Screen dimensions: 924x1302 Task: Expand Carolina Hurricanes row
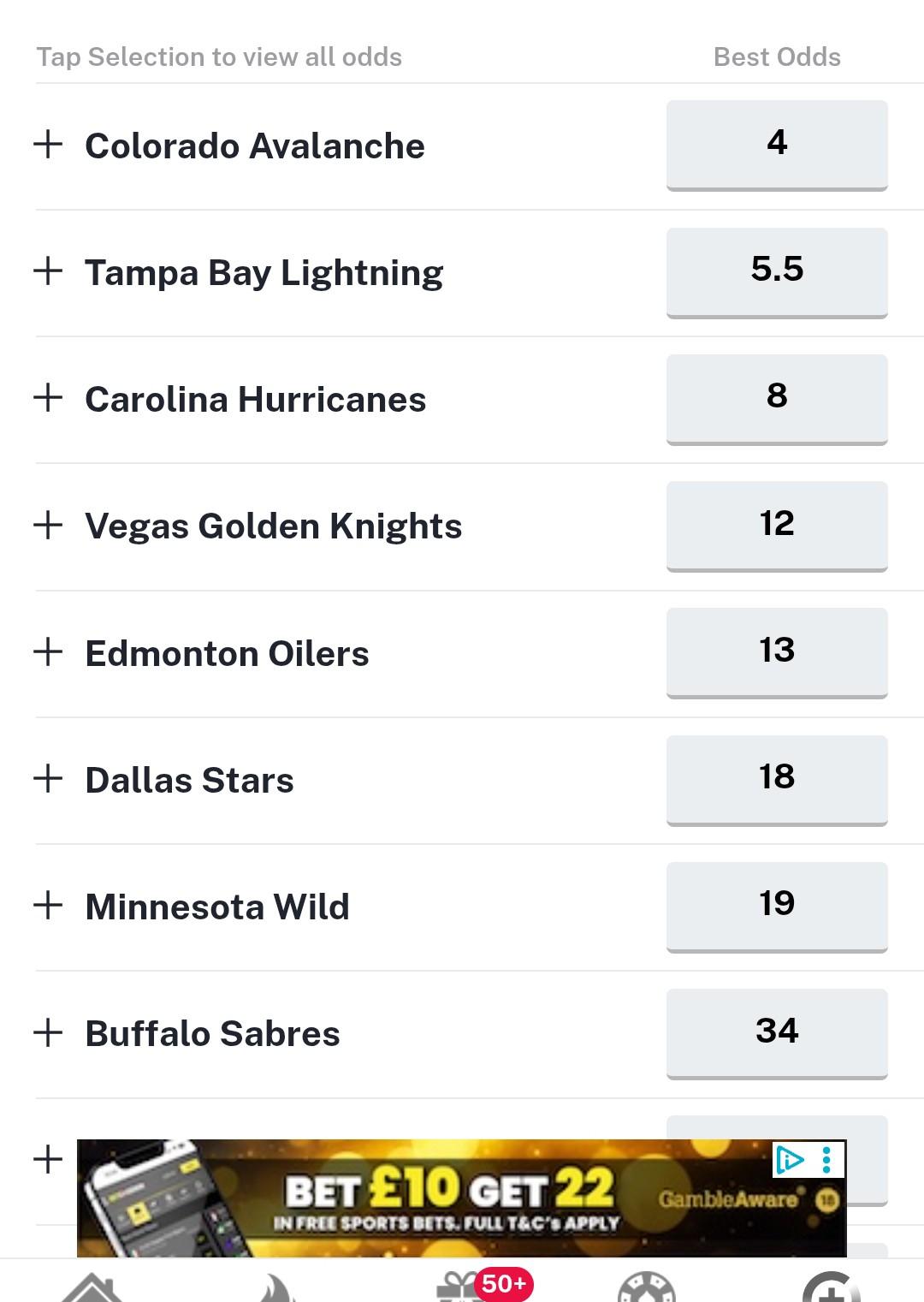pyautogui.click(x=48, y=398)
